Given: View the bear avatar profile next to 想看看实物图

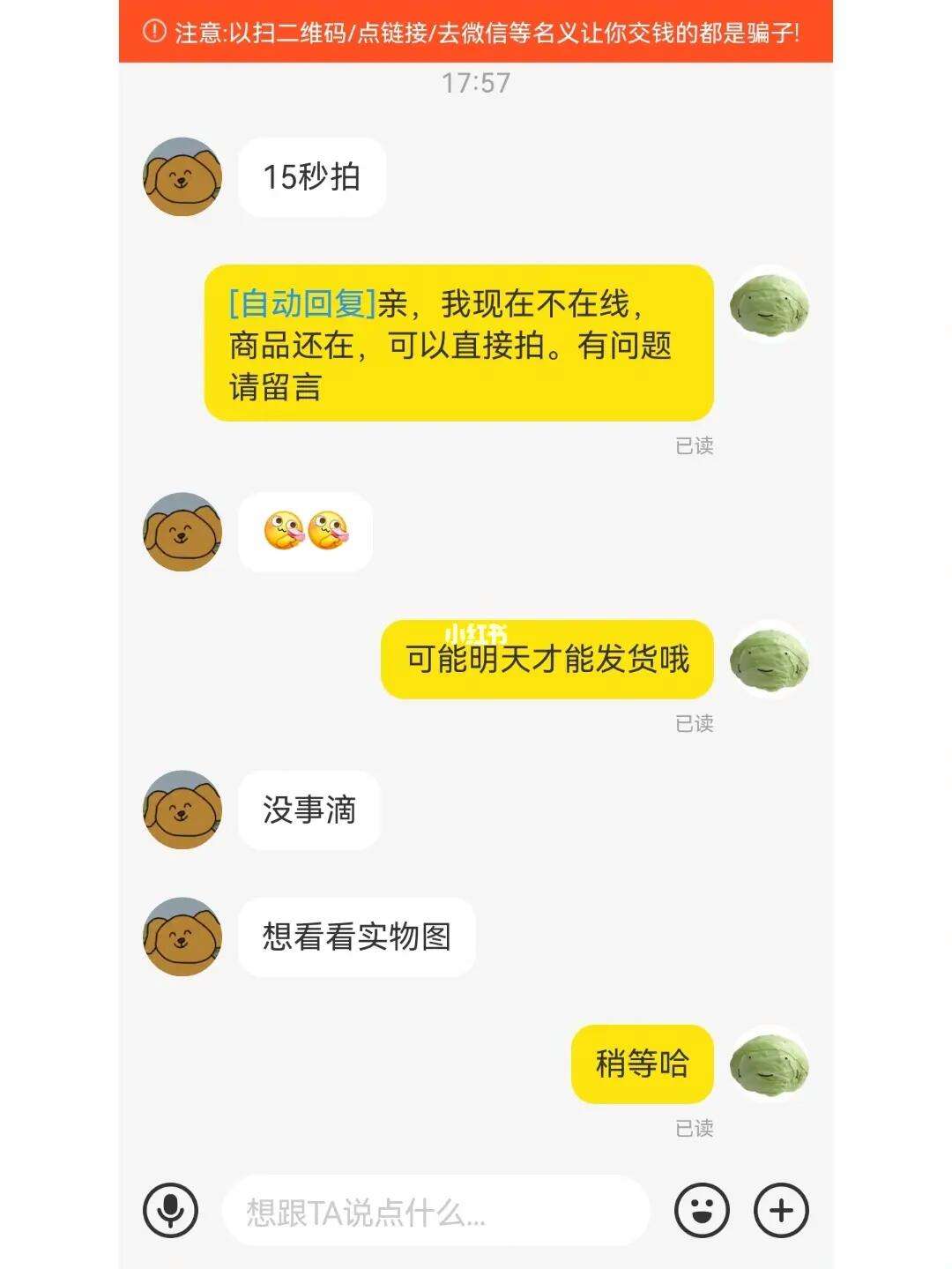Looking at the screenshot, I should (182, 937).
